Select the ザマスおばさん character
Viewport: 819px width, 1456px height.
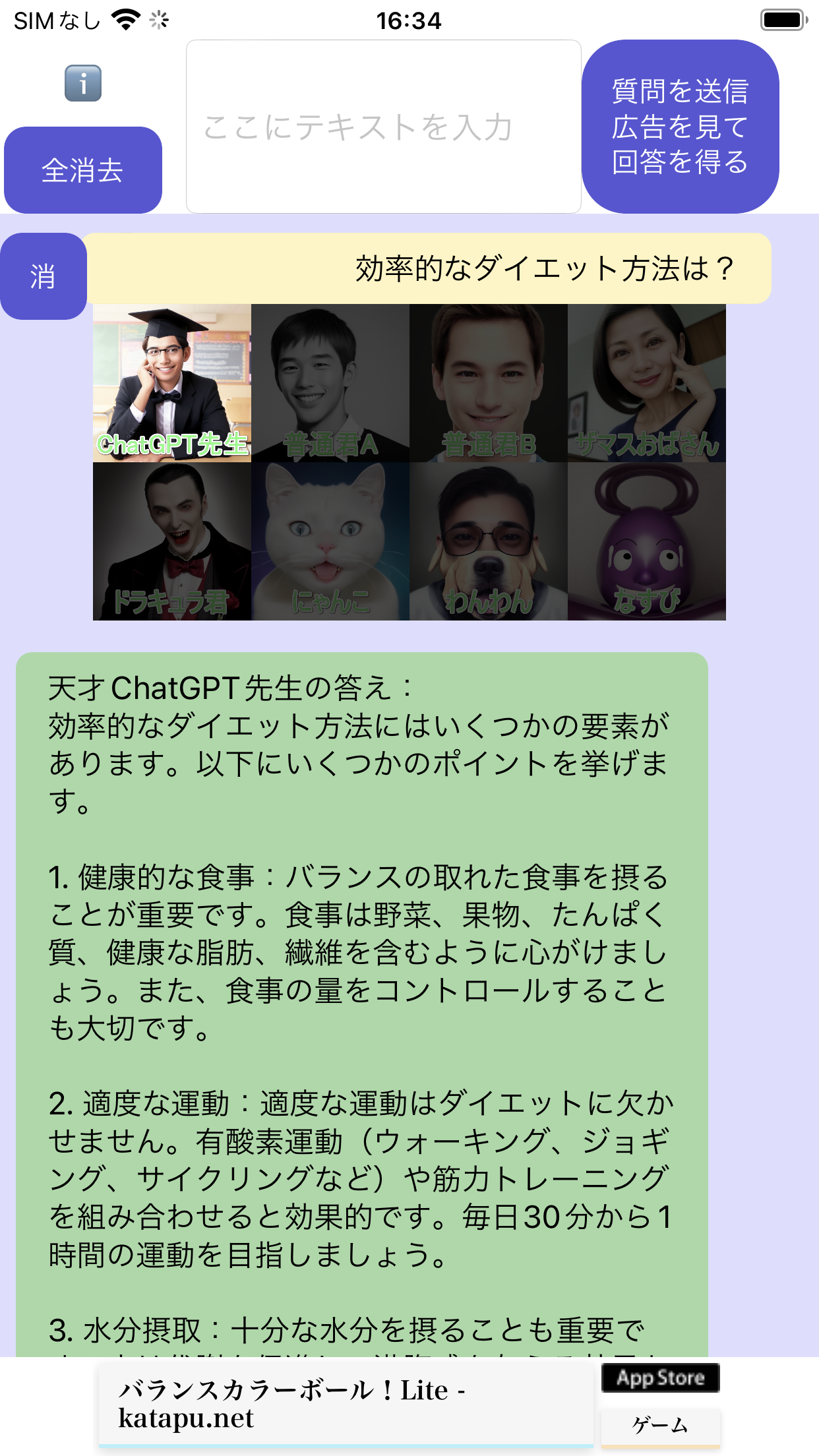pyautogui.click(x=647, y=383)
